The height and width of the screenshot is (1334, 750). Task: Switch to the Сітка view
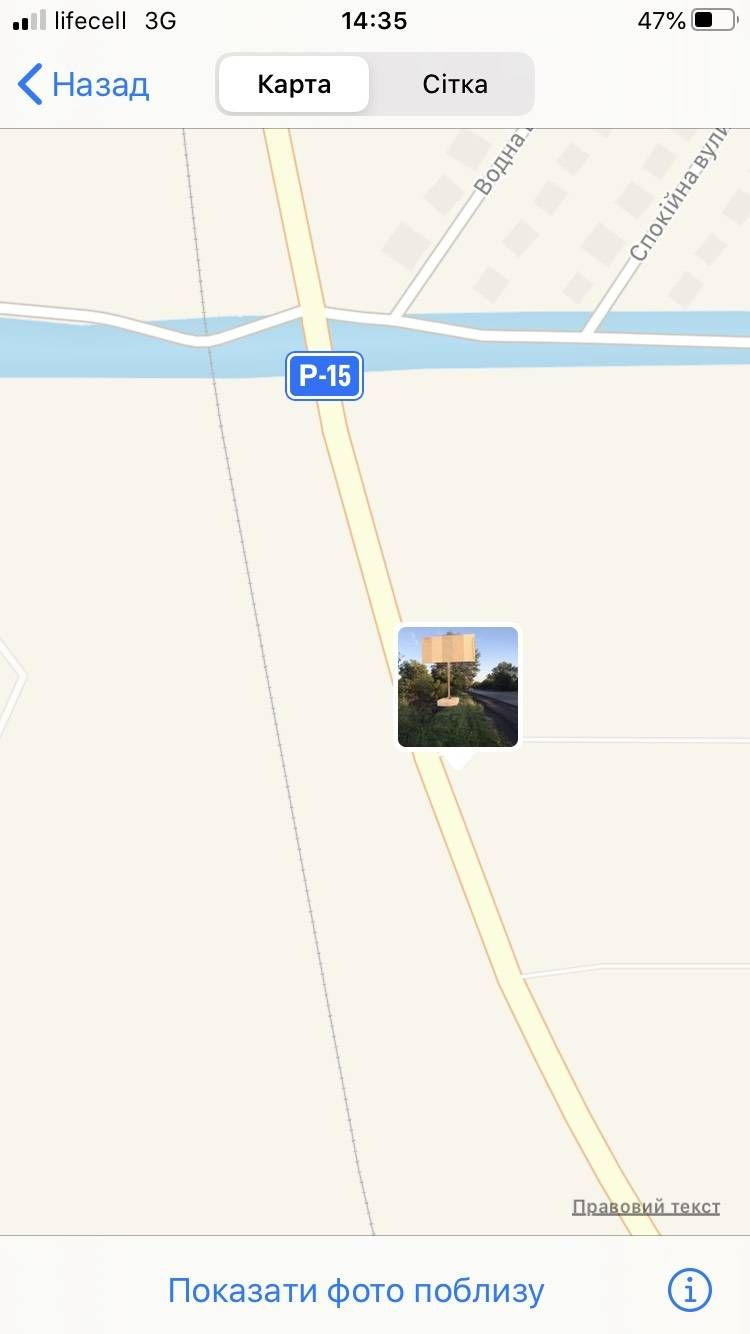click(x=454, y=84)
